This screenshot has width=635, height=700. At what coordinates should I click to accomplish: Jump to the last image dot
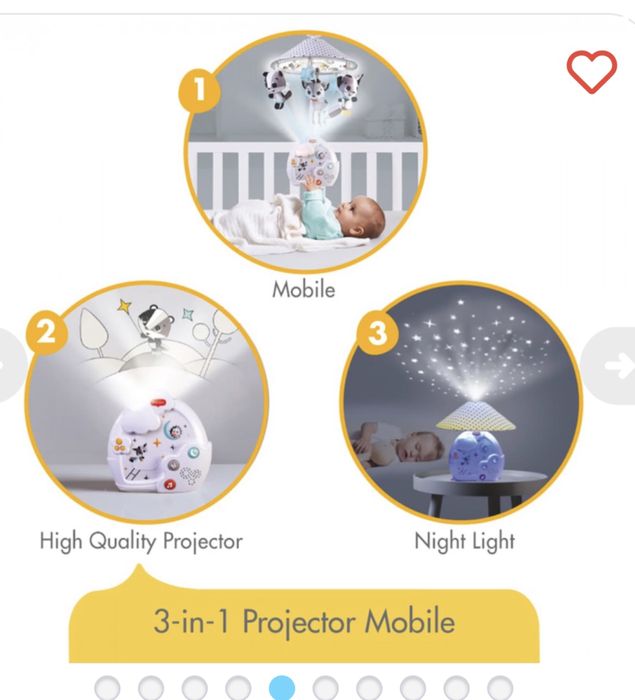coord(500,687)
